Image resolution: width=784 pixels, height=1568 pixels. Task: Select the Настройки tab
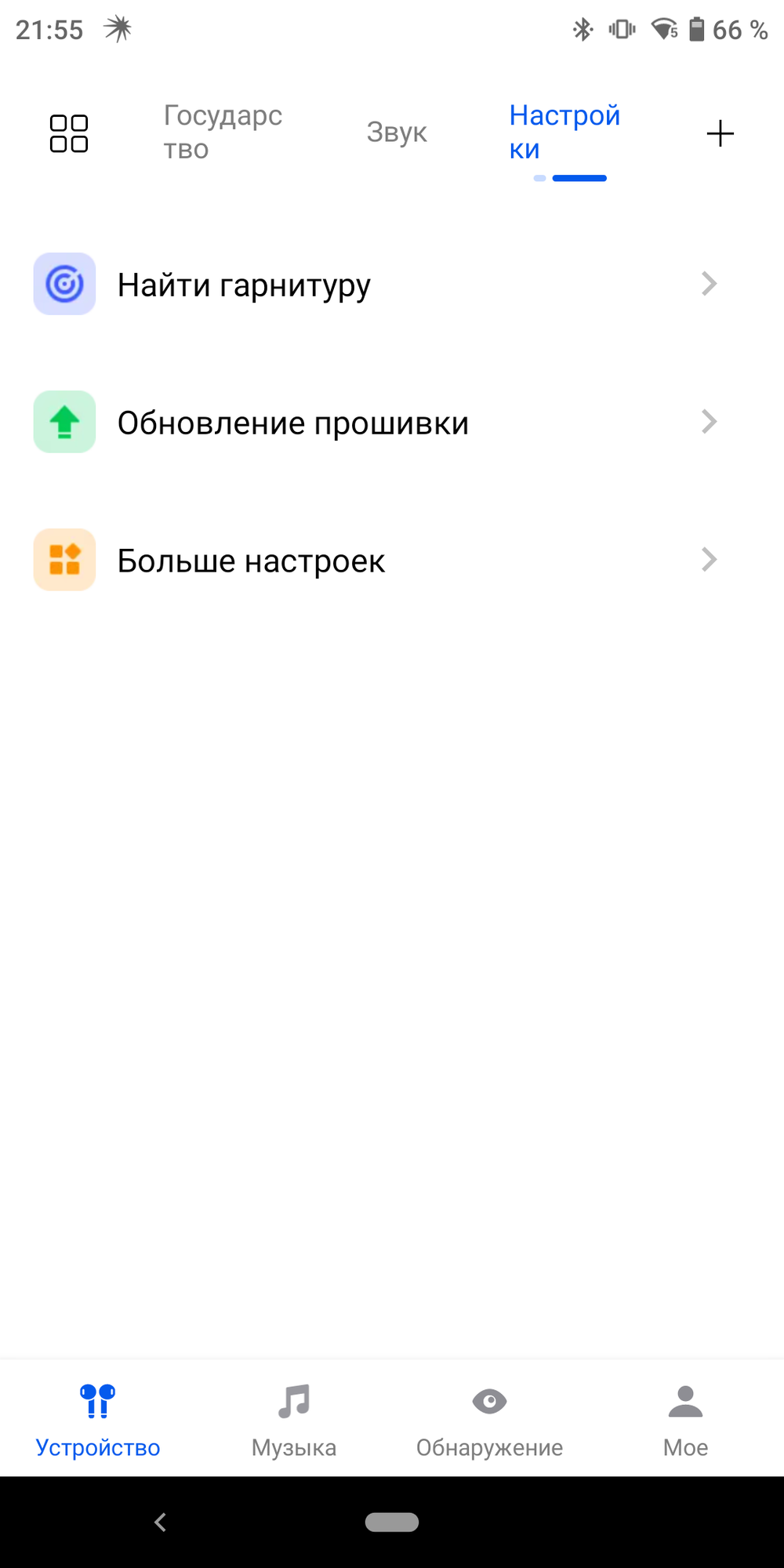pos(564,132)
